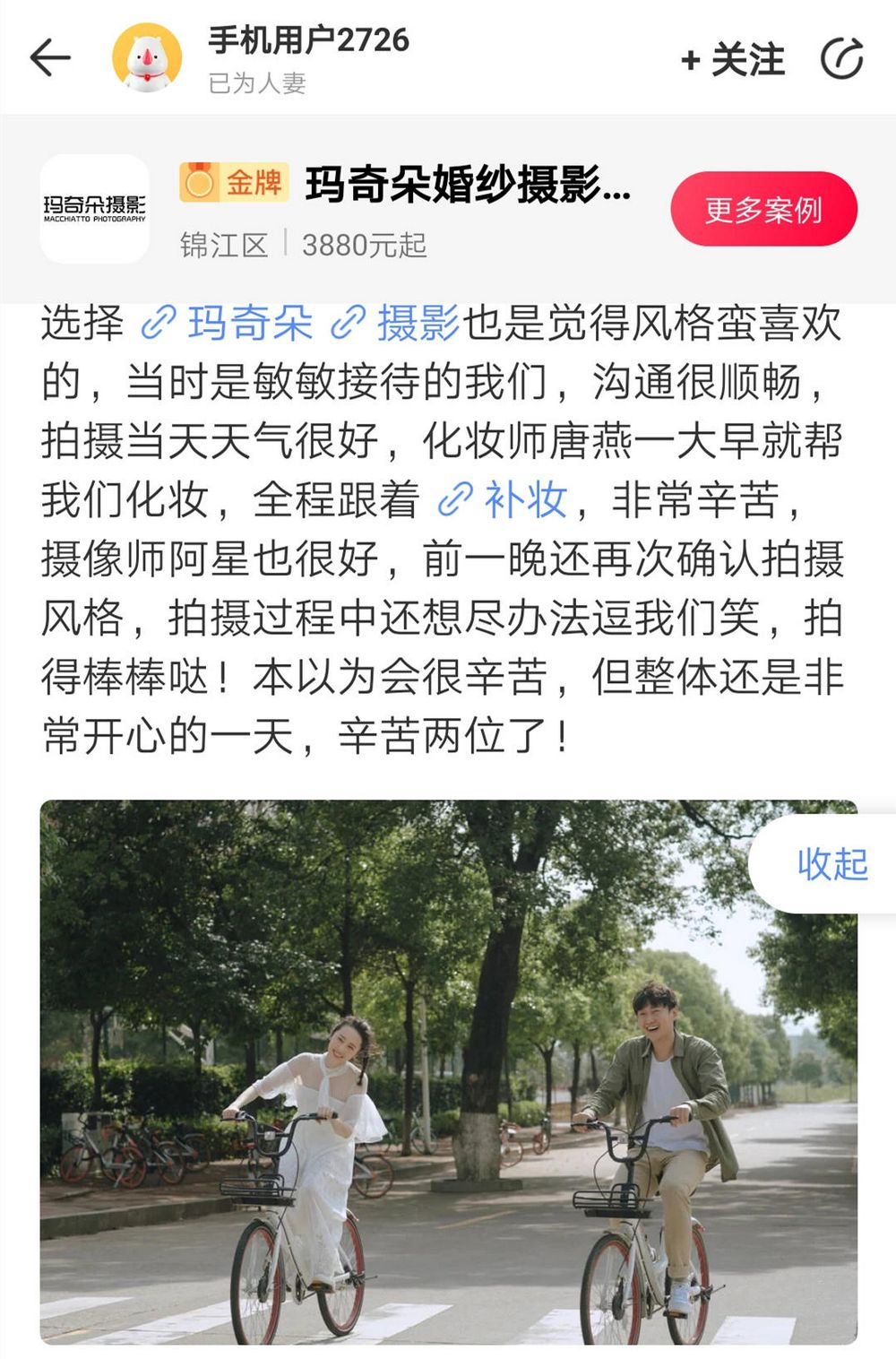Open 手机用户2726's profile avatar

pos(146,58)
